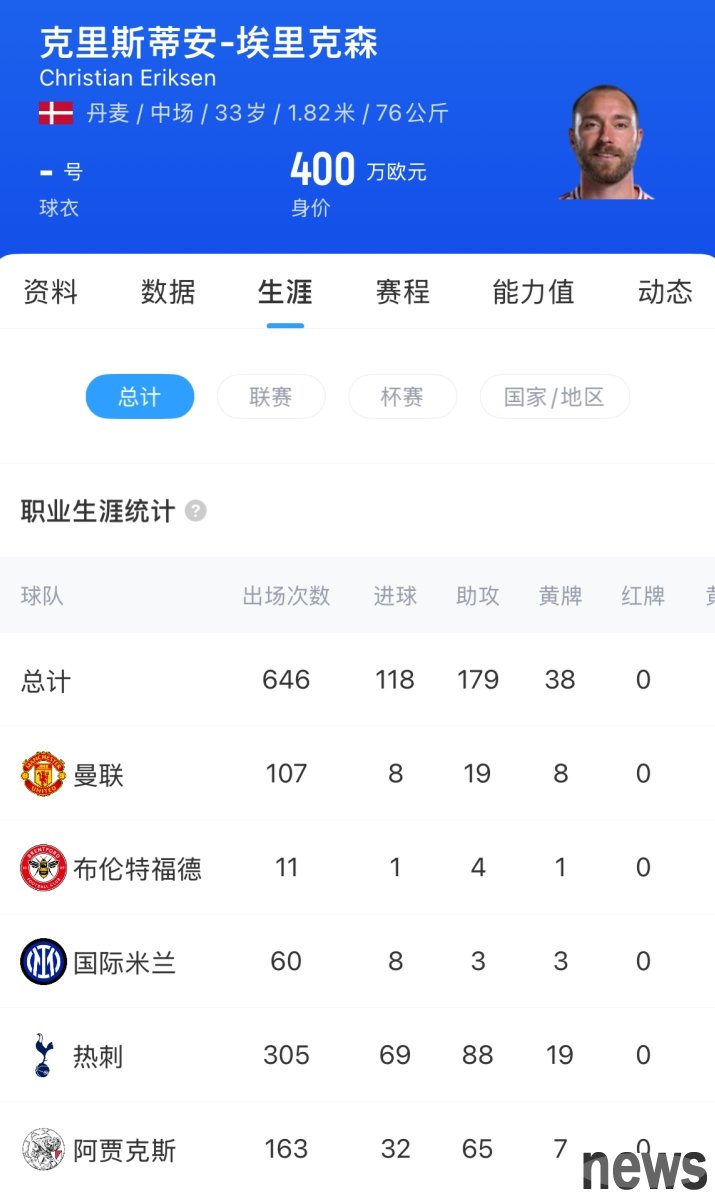
Task: Open the 阿贾克斯 team row
Action: 358,1149
